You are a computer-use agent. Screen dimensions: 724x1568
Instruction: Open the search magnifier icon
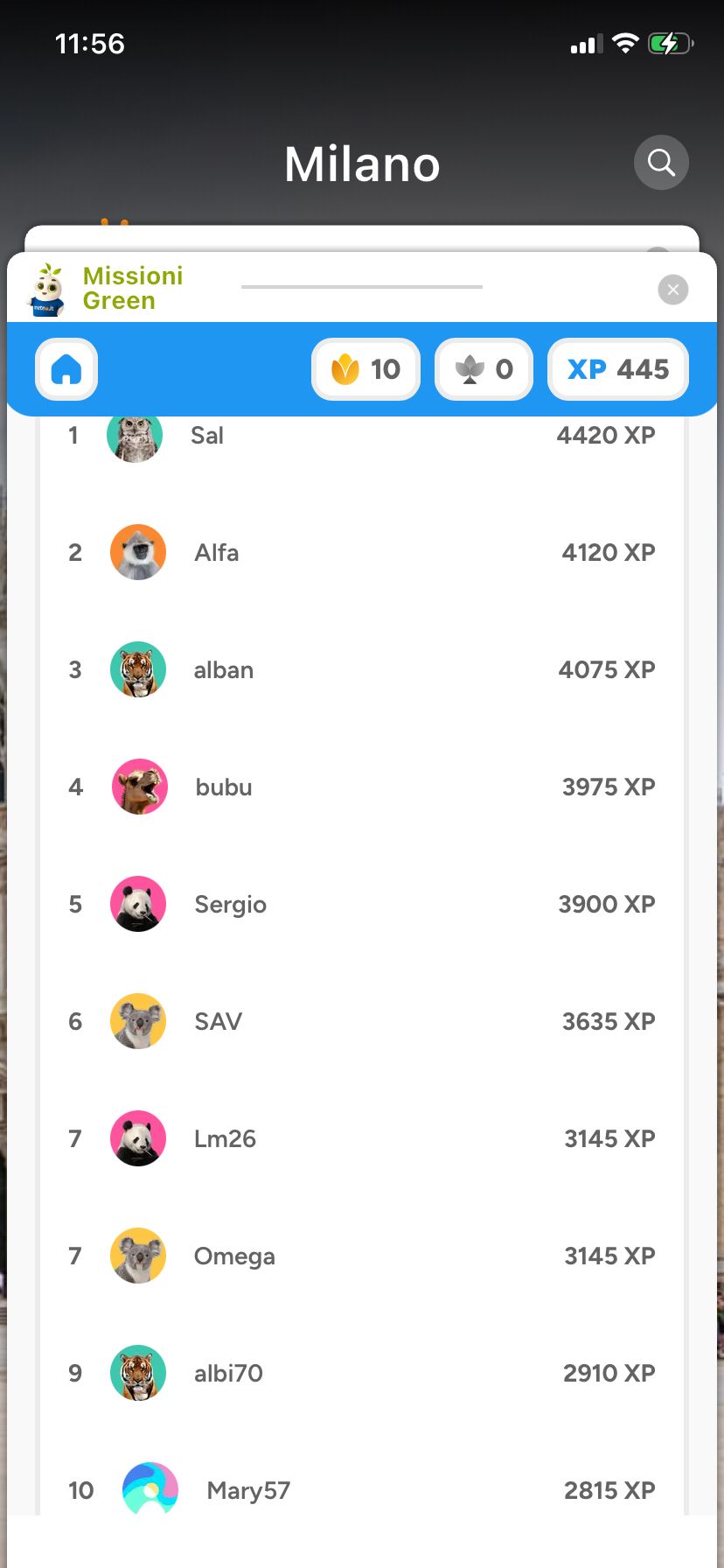pyautogui.click(x=661, y=163)
